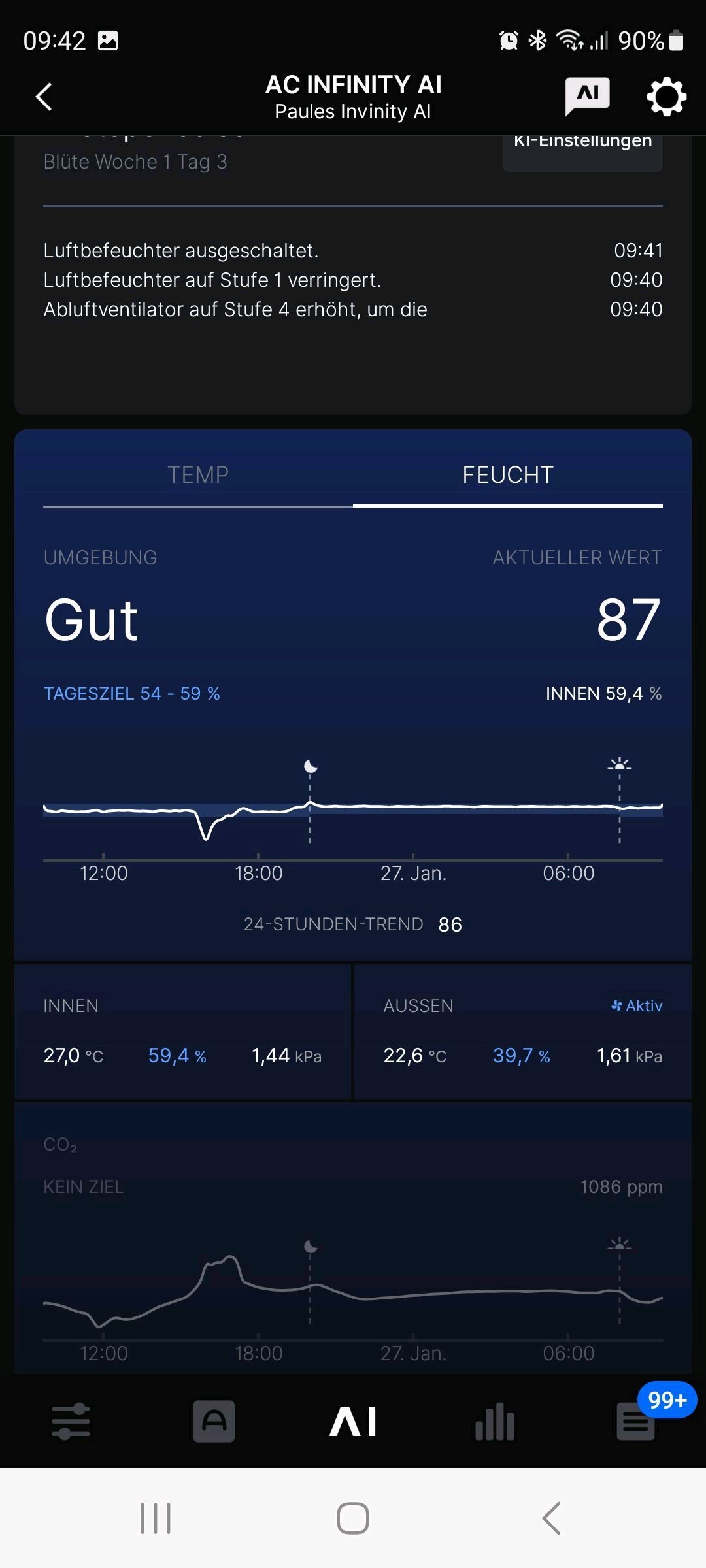This screenshot has width=706, height=1568.
Task: Open the controls sliders tab
Action: pos(71,1421)
